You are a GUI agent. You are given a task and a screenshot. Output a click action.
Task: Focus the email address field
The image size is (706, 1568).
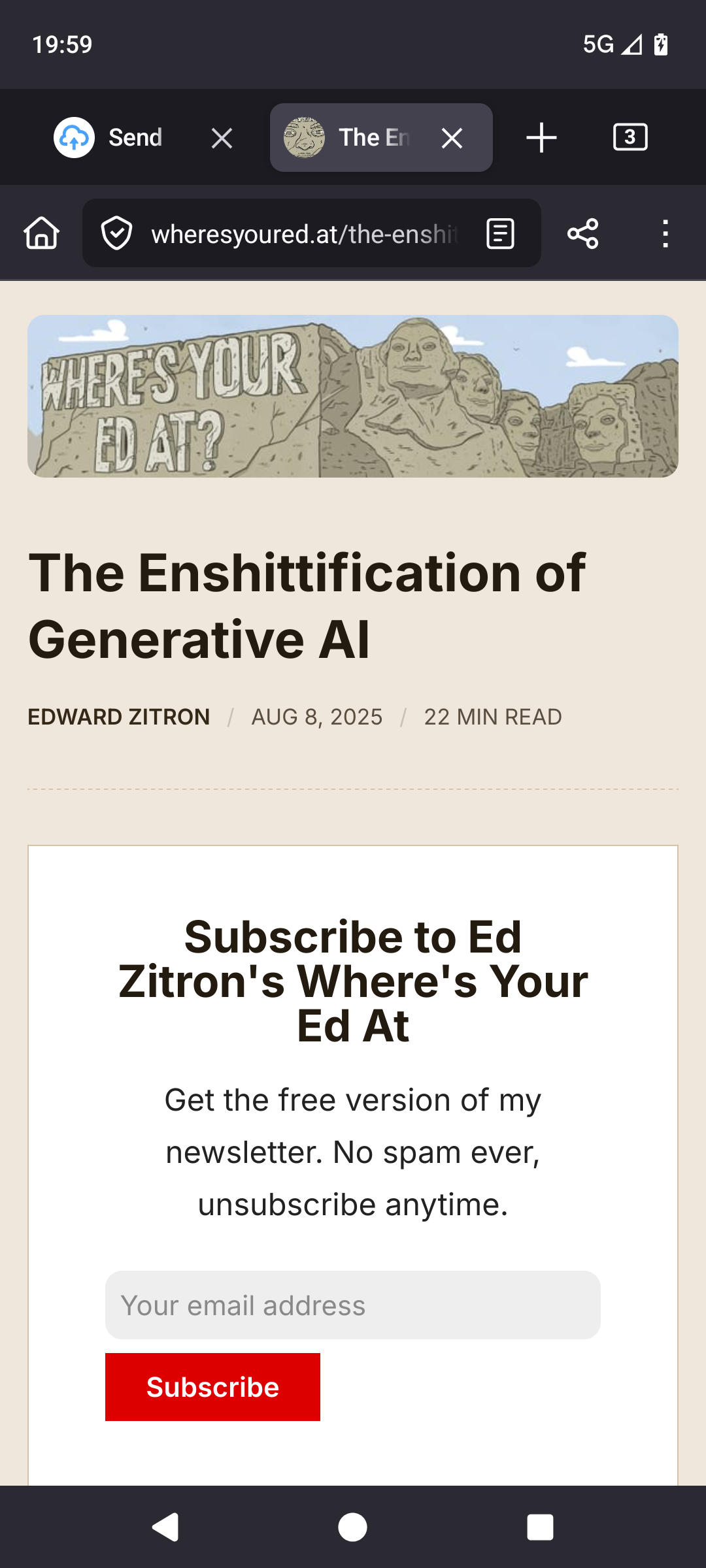(353, 1305)
